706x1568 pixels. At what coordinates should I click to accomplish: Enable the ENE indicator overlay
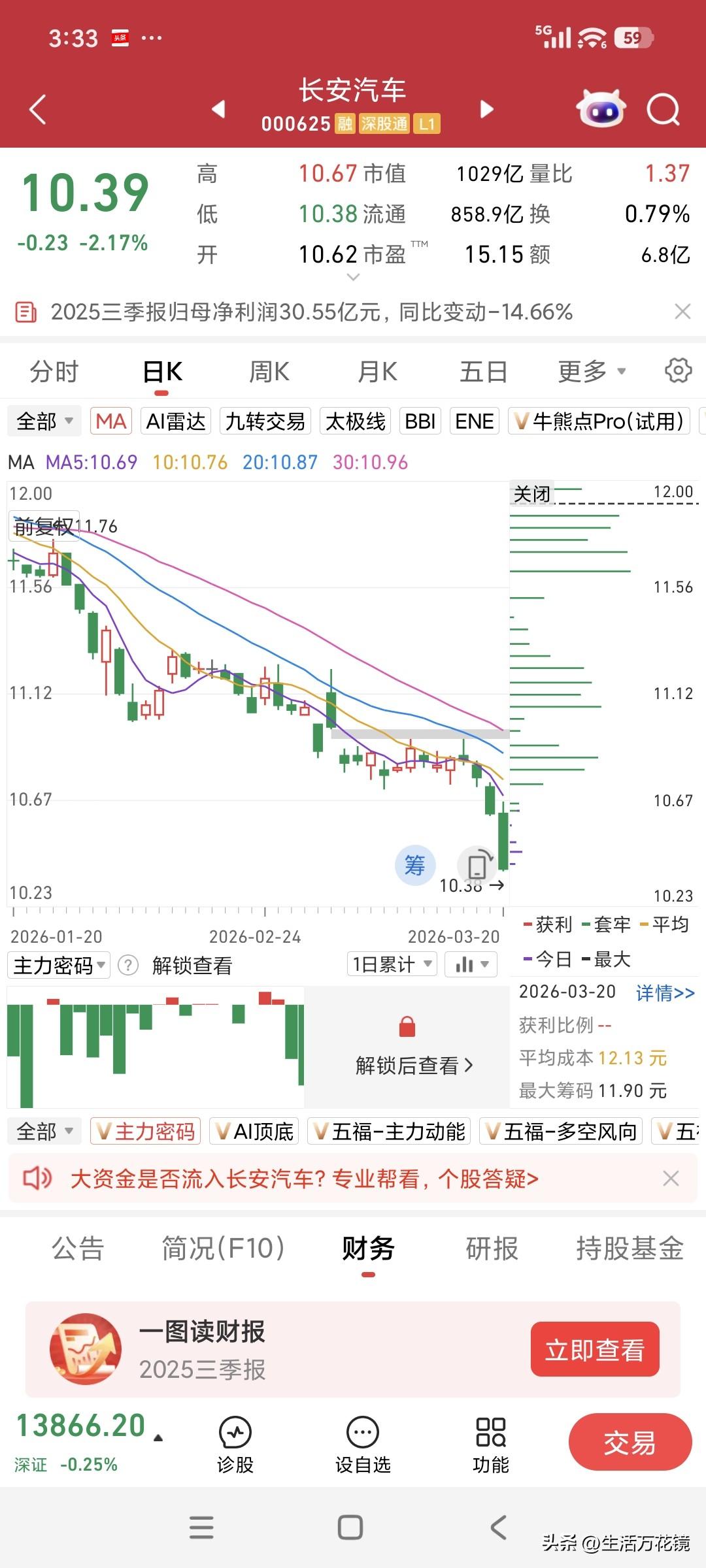coord(475,421)
